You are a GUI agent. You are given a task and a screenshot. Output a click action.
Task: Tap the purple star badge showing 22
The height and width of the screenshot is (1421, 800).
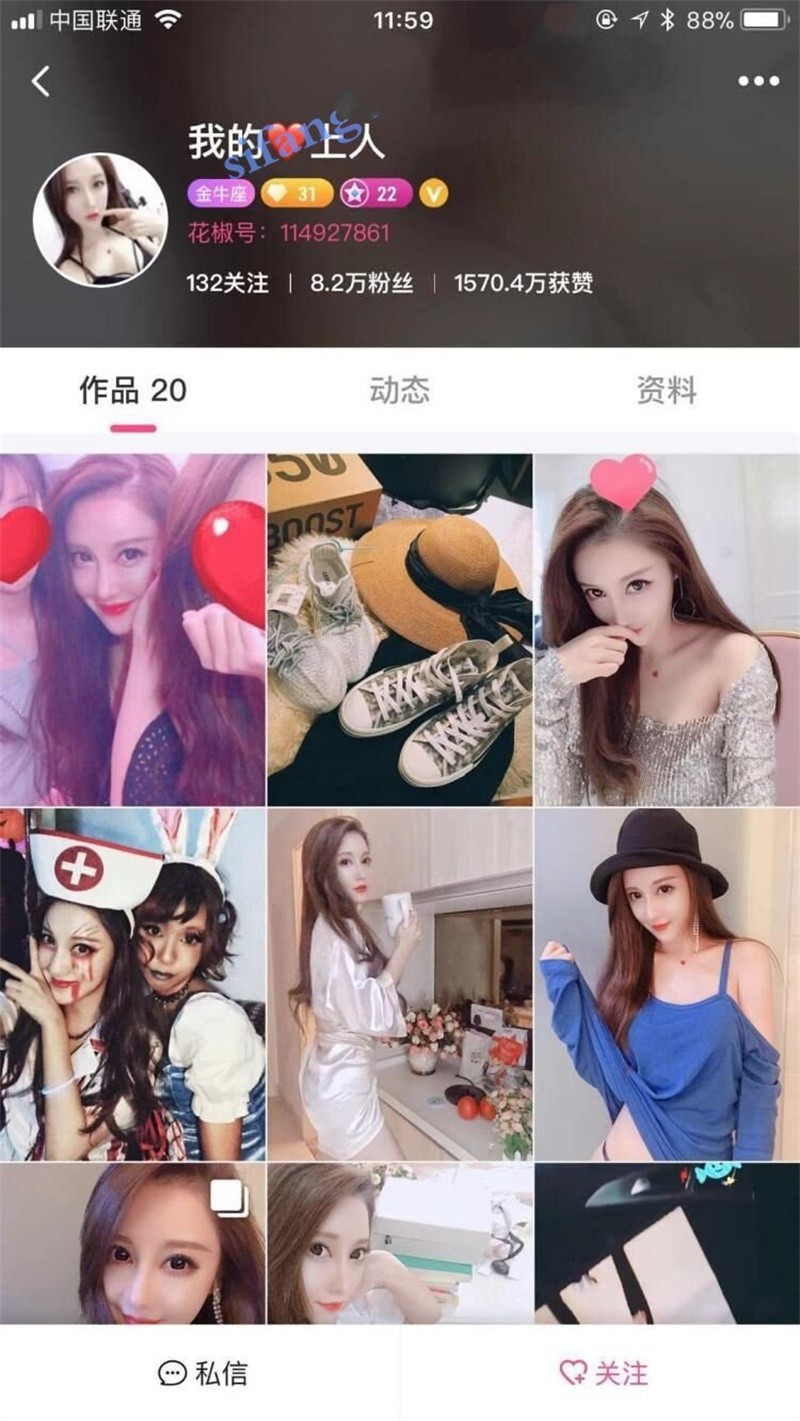(x=378, y=192)
